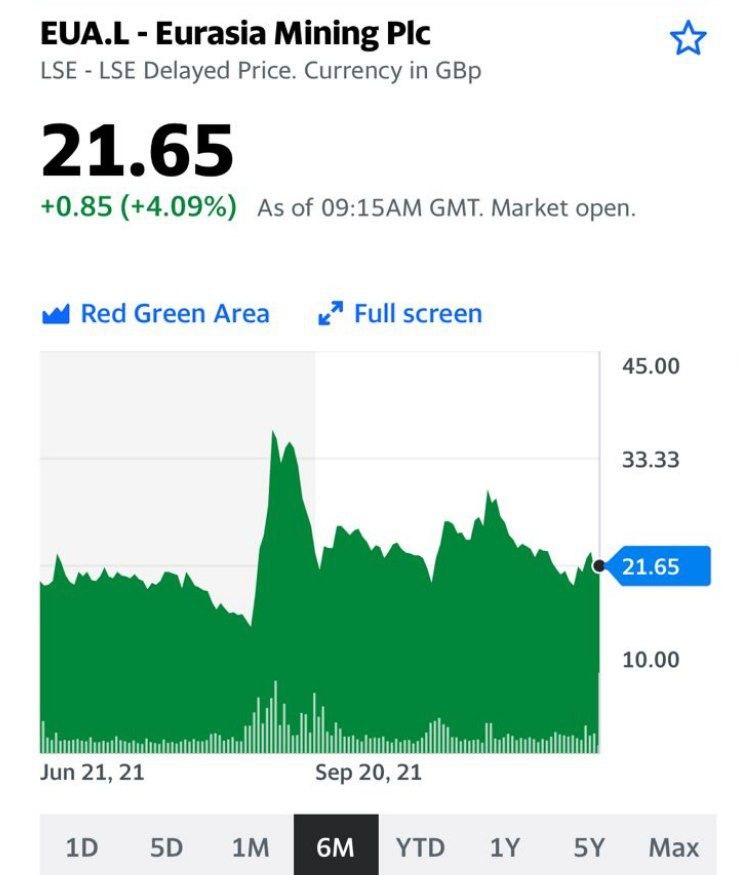Show the 1Y chart range
The height and width of the screenshot is (875, 739).
tap(504, 848)
